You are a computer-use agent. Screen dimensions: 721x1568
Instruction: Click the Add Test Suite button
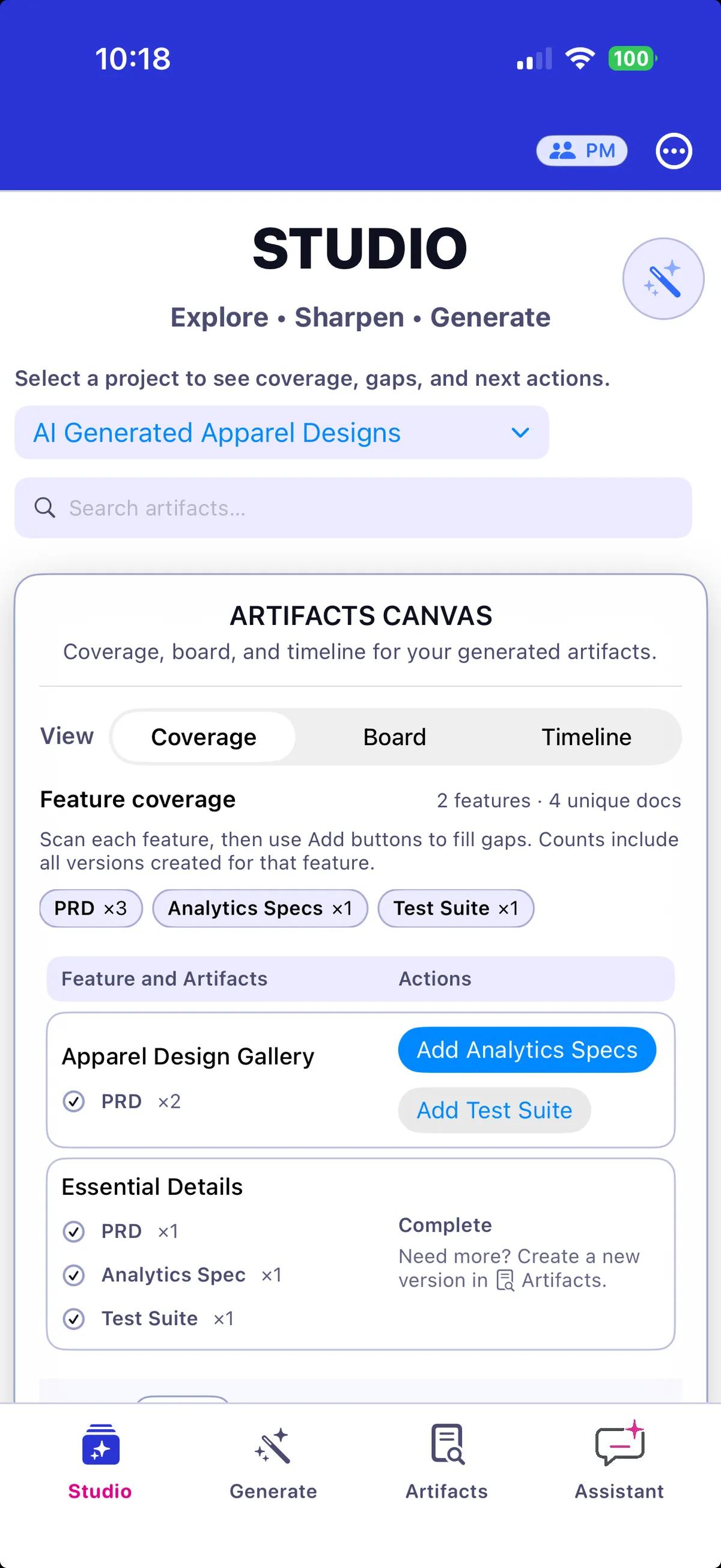pyautogui.click(x=494, y=1109)
